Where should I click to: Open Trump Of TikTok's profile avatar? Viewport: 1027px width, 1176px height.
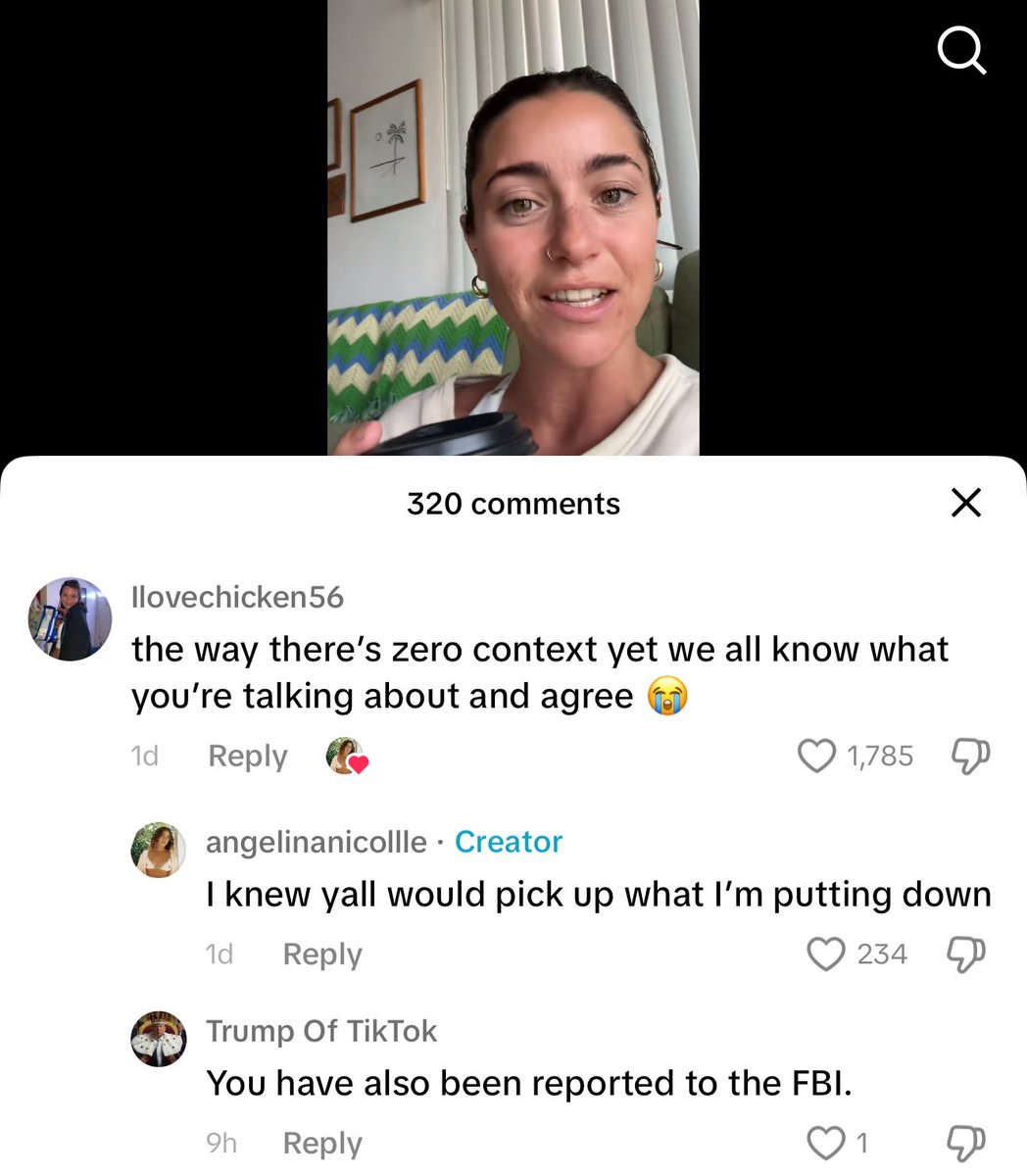(159, 1038)
